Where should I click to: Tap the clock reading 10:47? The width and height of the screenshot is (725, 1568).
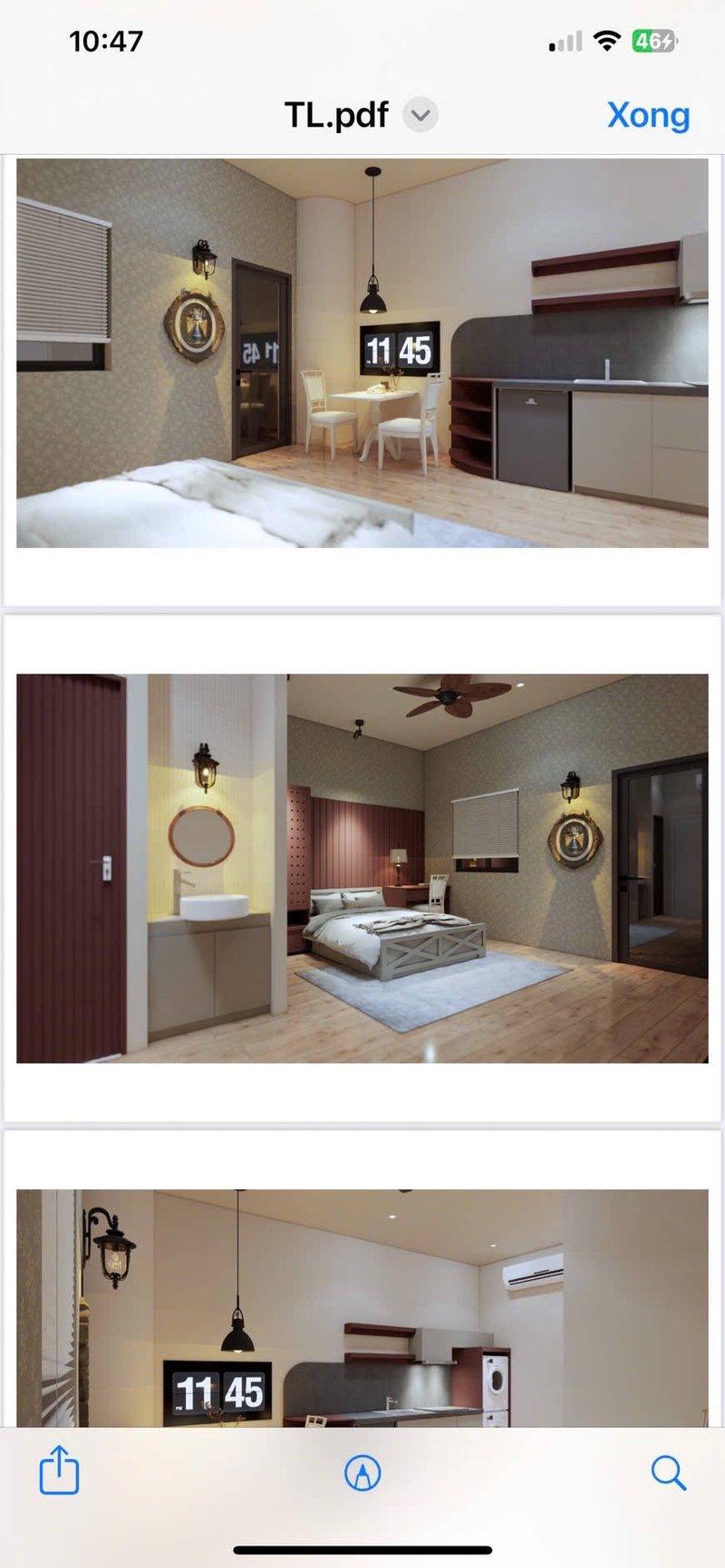[x=107, y=40]
